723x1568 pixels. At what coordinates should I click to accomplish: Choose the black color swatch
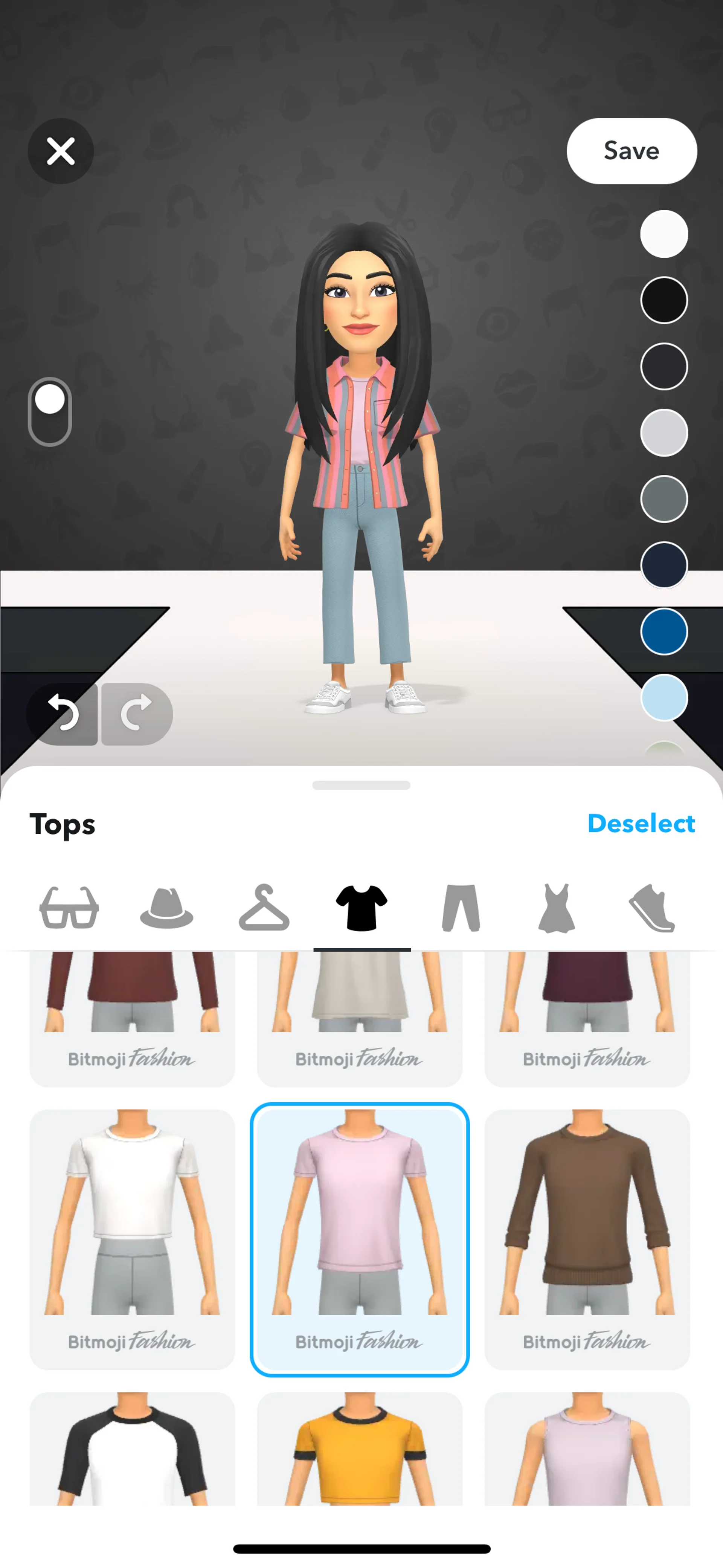664,300
